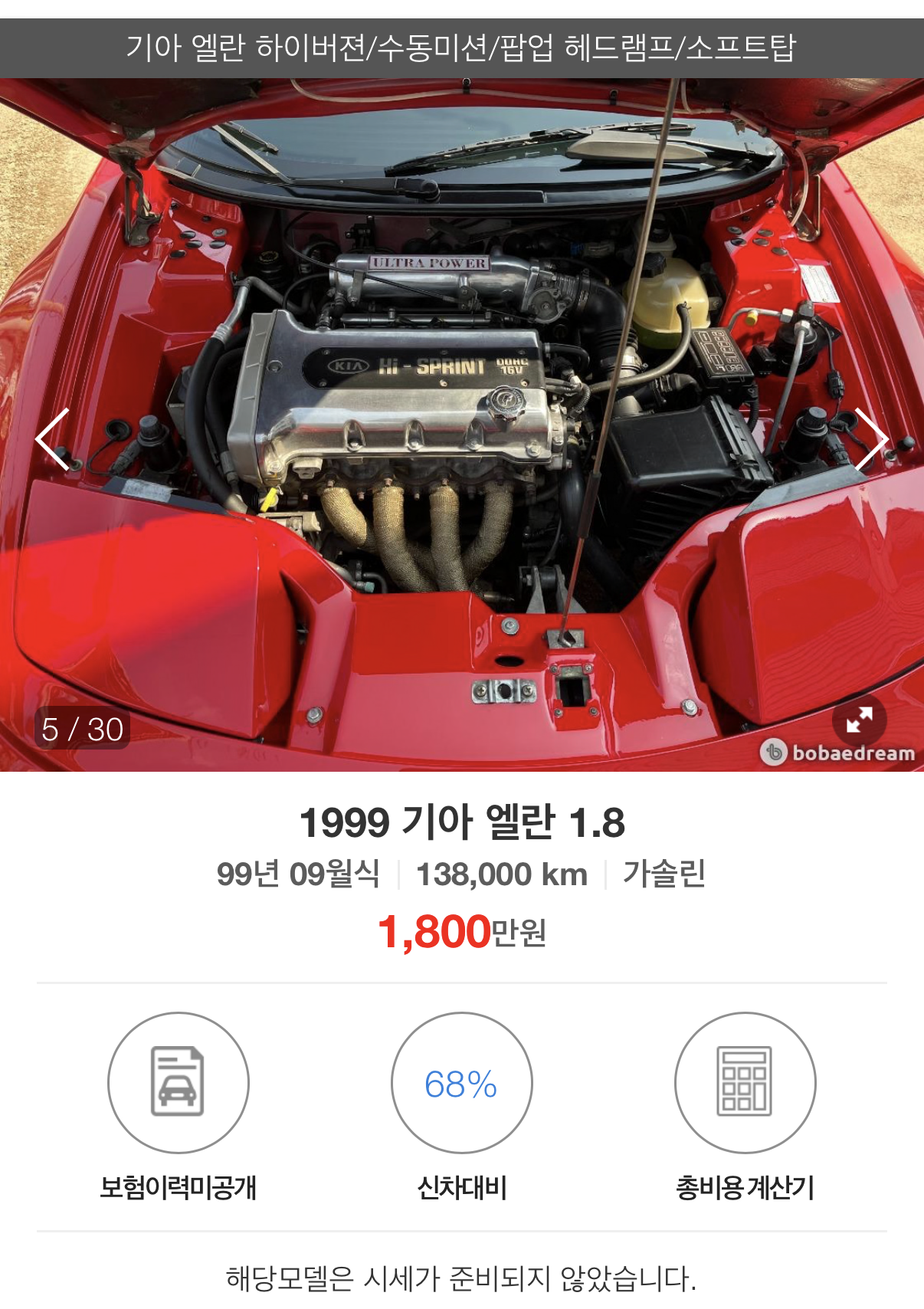This screenshot has width=924, height=1309.
Task: Click the red 1,800만원 price
Action: pos(462,933)
